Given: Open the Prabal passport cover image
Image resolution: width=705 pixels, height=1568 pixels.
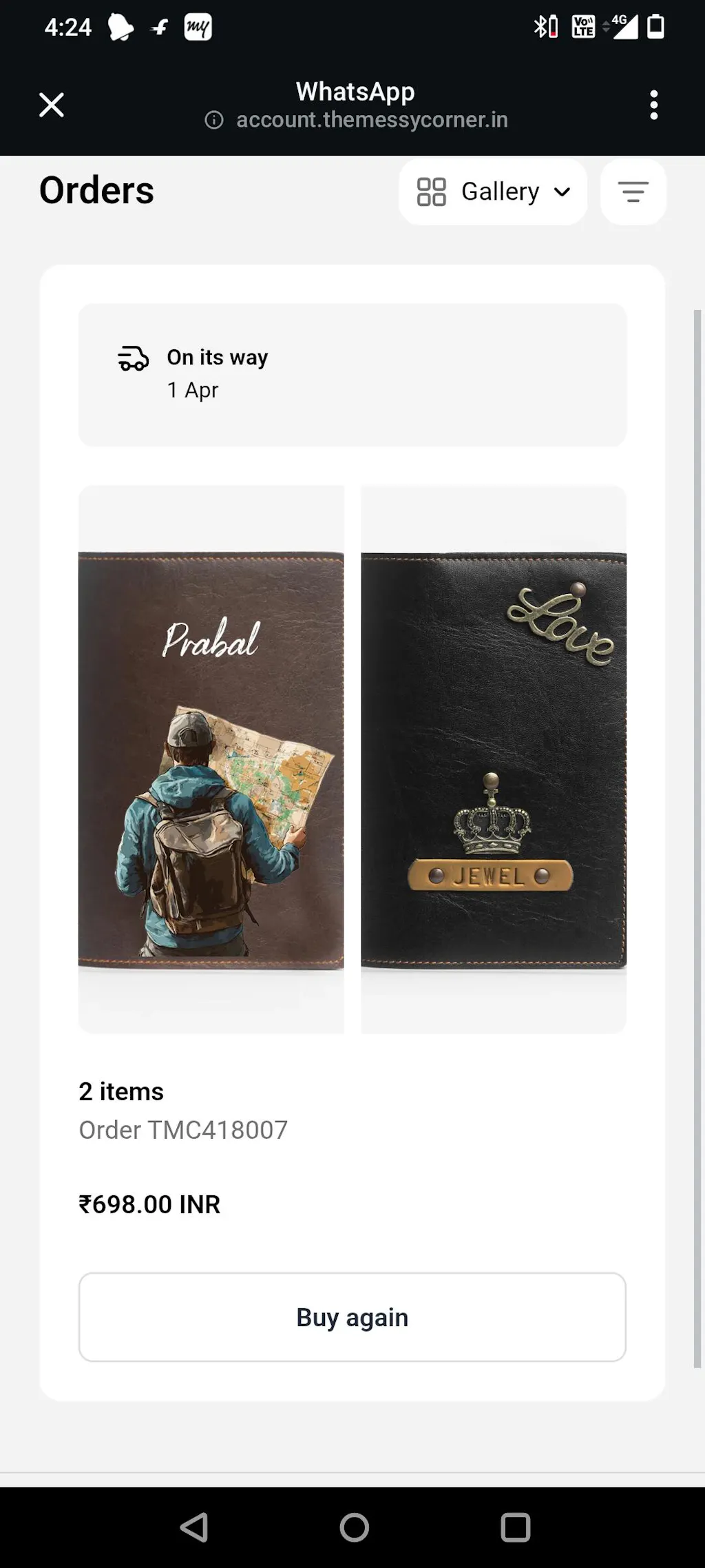Looking at the screenshot, I should pos(211,759).
